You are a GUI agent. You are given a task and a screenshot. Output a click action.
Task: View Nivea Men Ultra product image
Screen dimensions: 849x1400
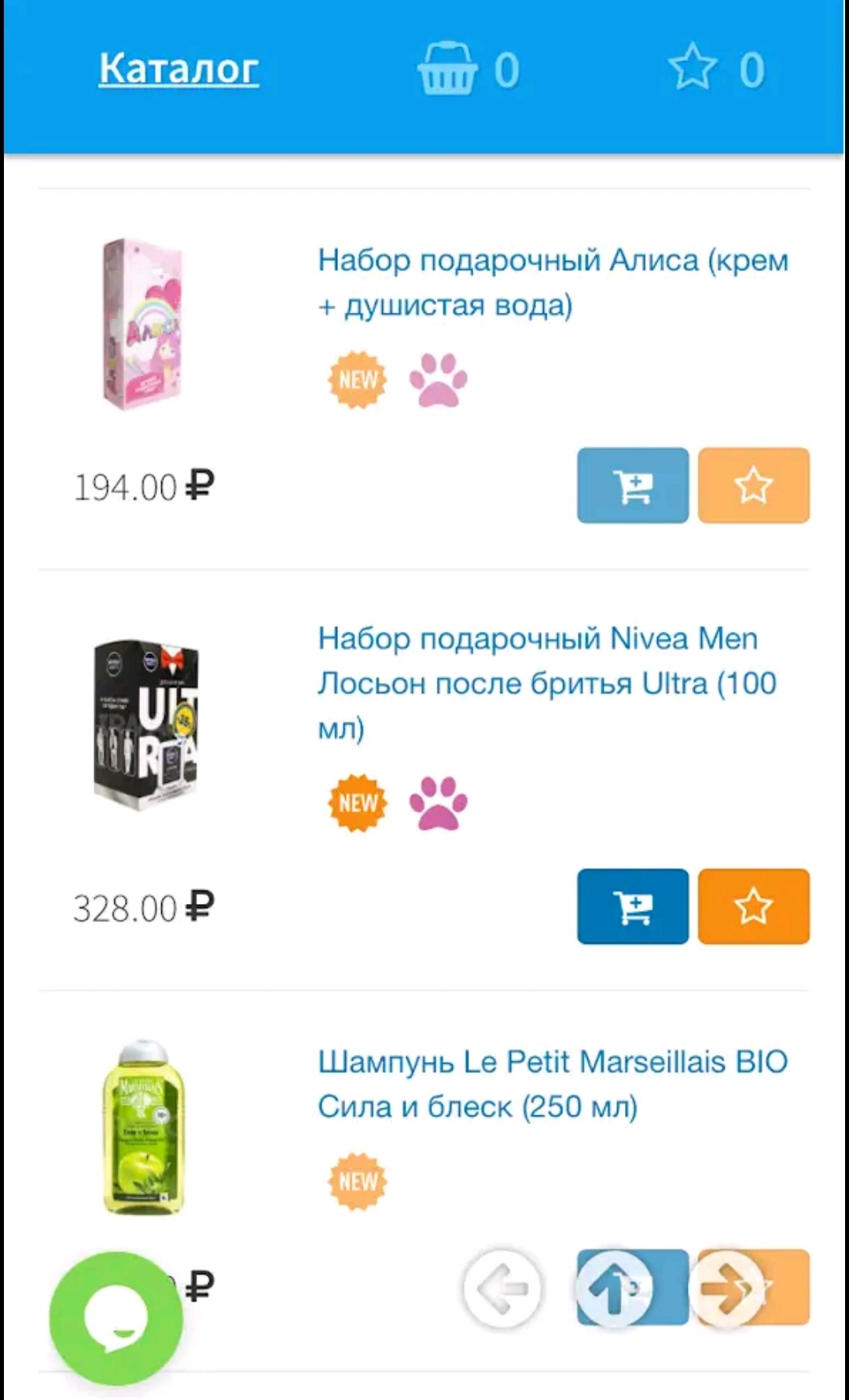[x=145, y=725]
